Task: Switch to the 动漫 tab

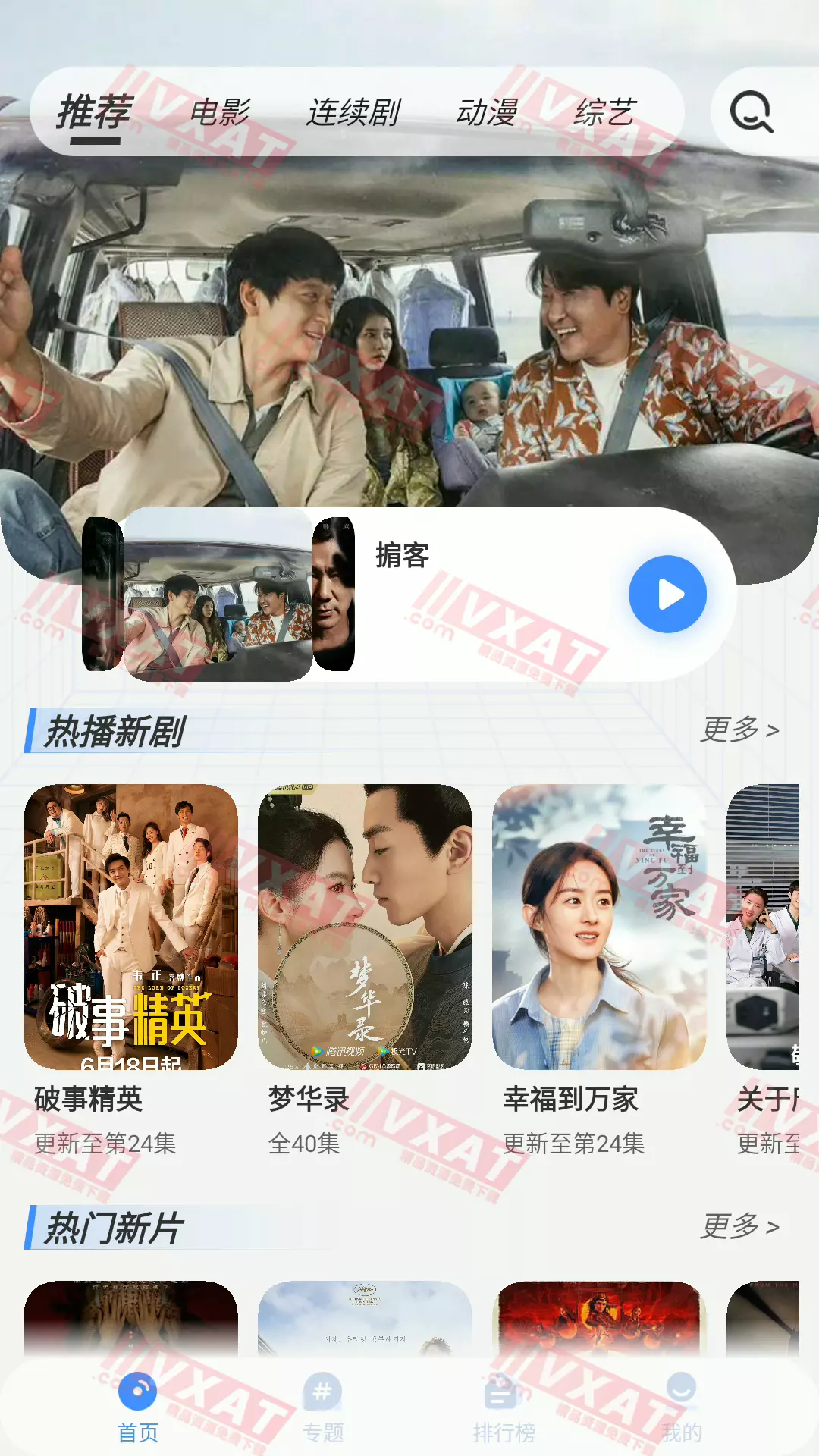Action: [486, 112]
